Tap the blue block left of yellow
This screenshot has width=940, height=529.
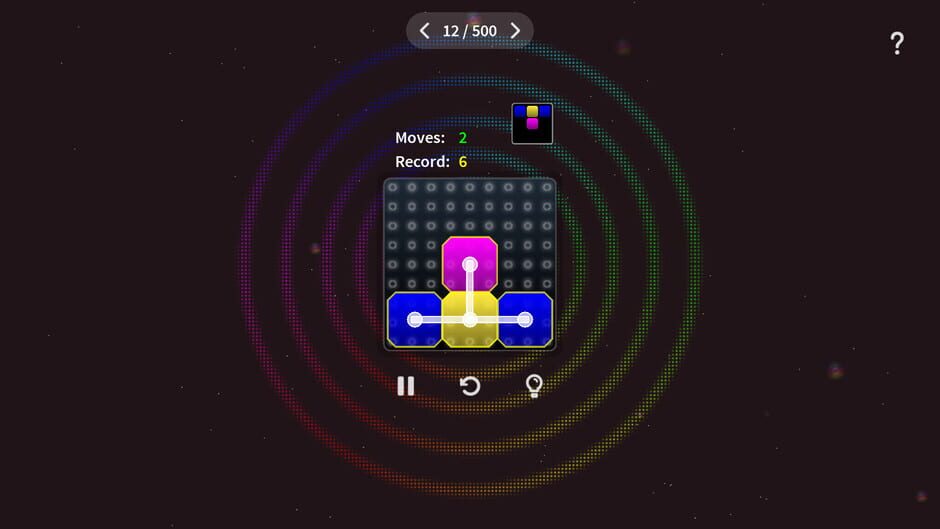(414, 320)
